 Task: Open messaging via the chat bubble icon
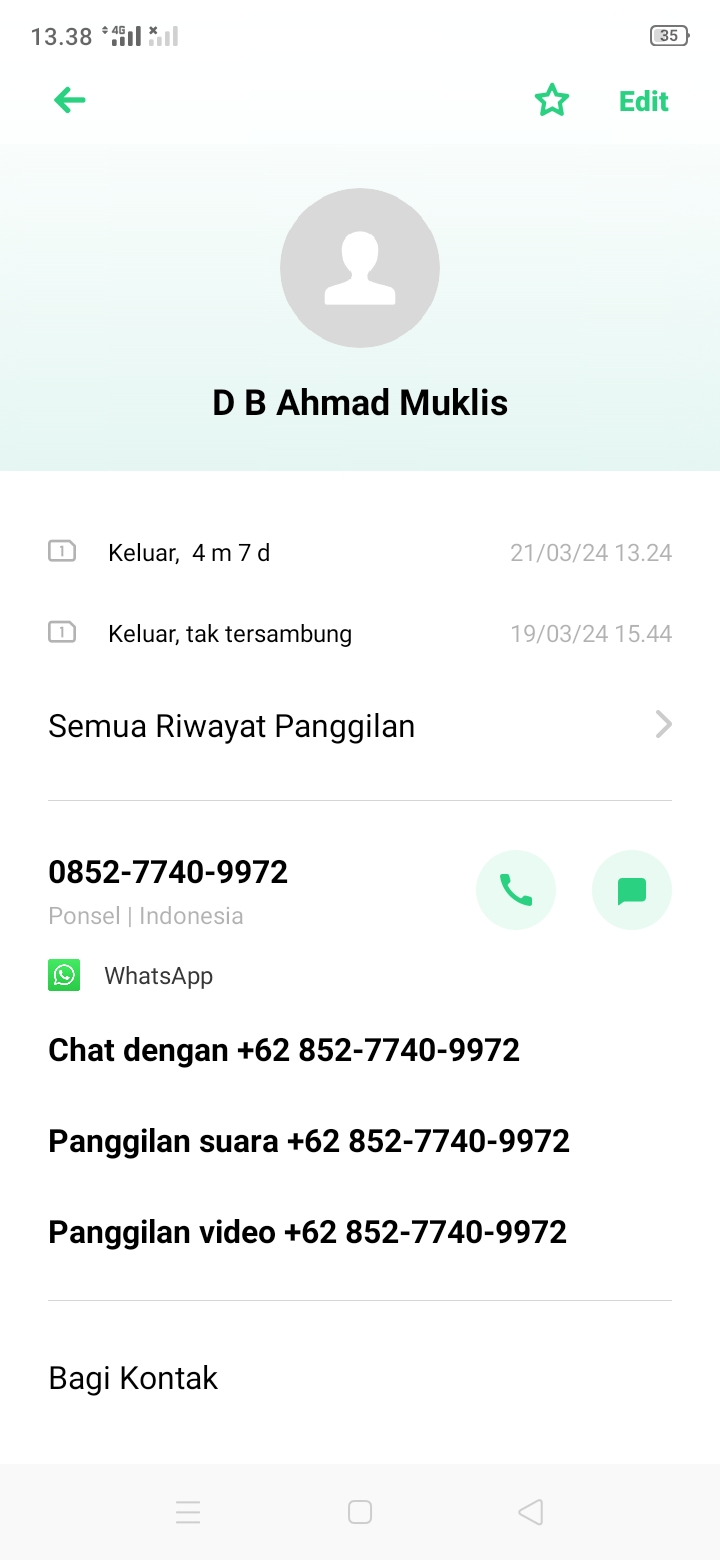[x=631, y=890]
